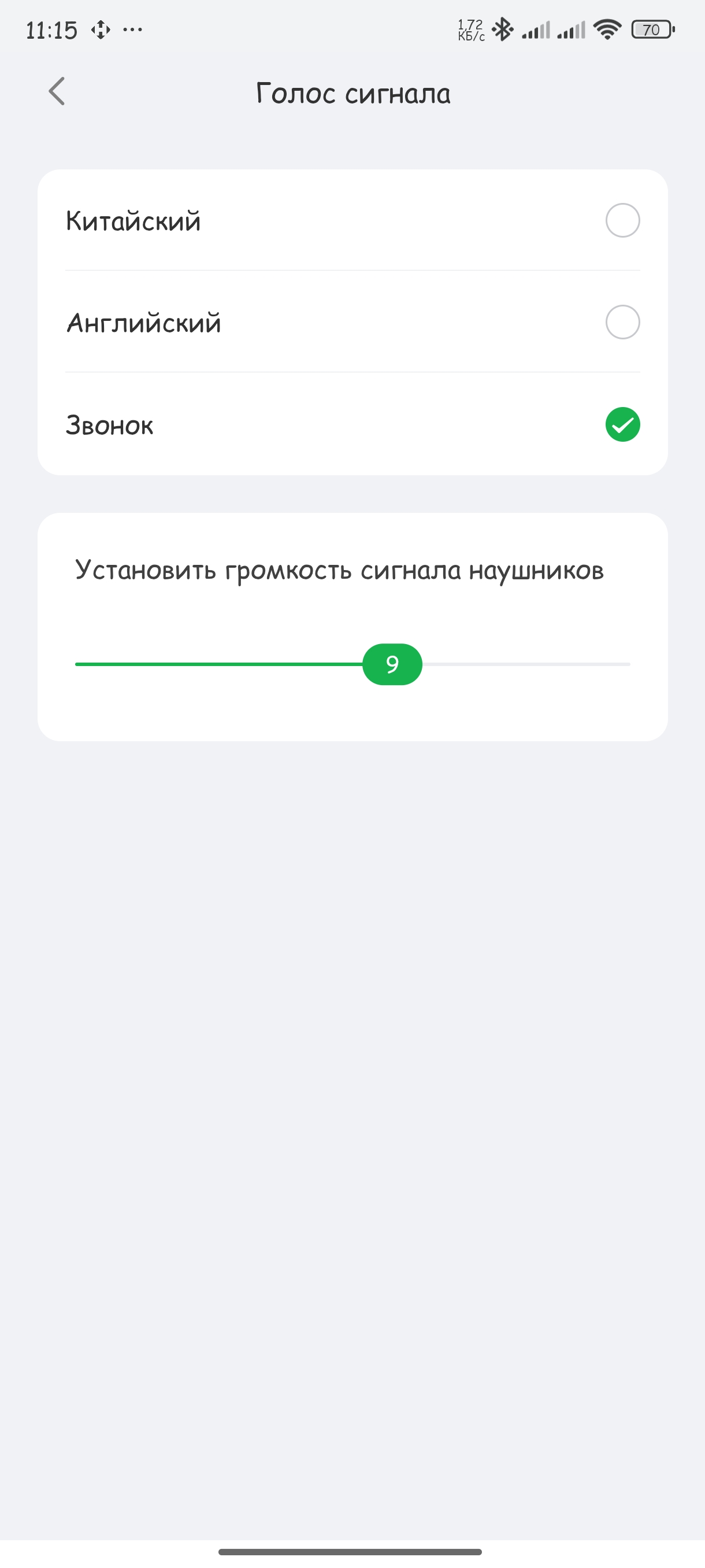Select Китайский as signal voice
The height and width of the screenshot is (1568, 705).
(622, 220)
